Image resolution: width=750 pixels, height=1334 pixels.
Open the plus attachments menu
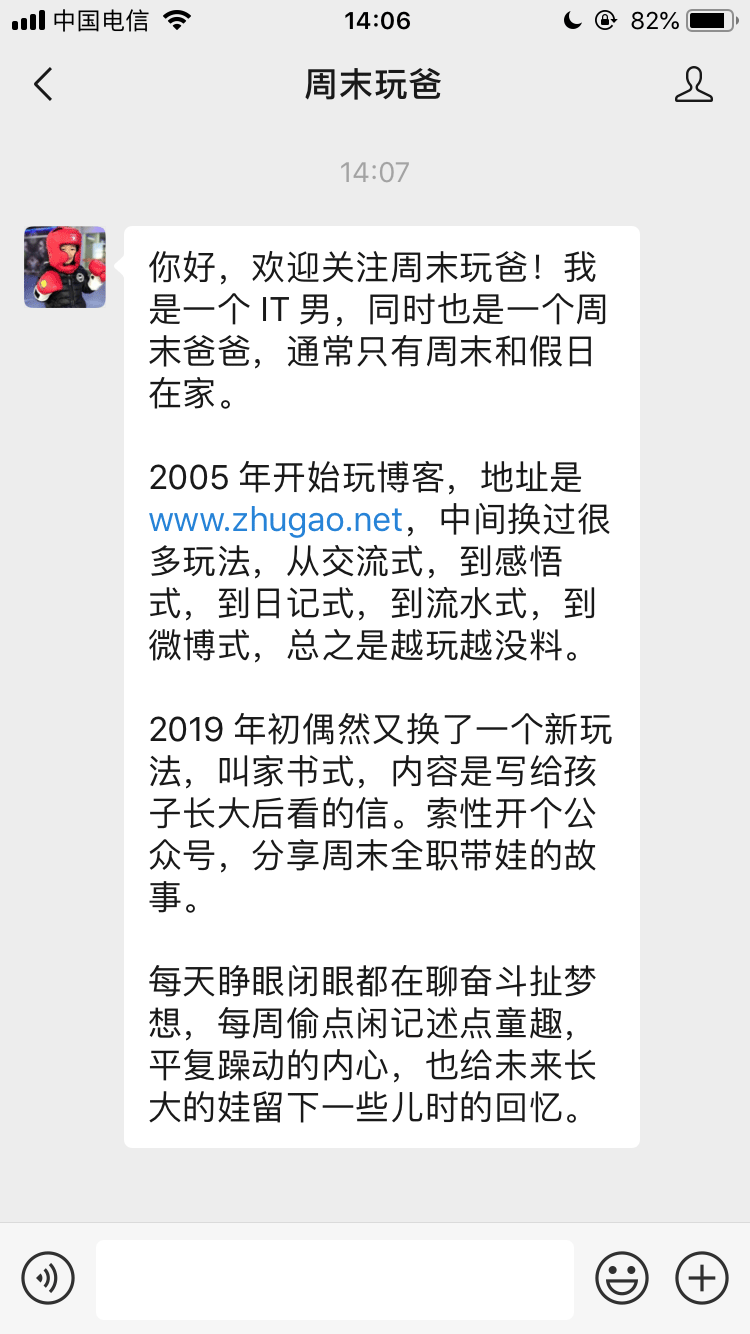pyautogui.click(x=702, y=1278)
